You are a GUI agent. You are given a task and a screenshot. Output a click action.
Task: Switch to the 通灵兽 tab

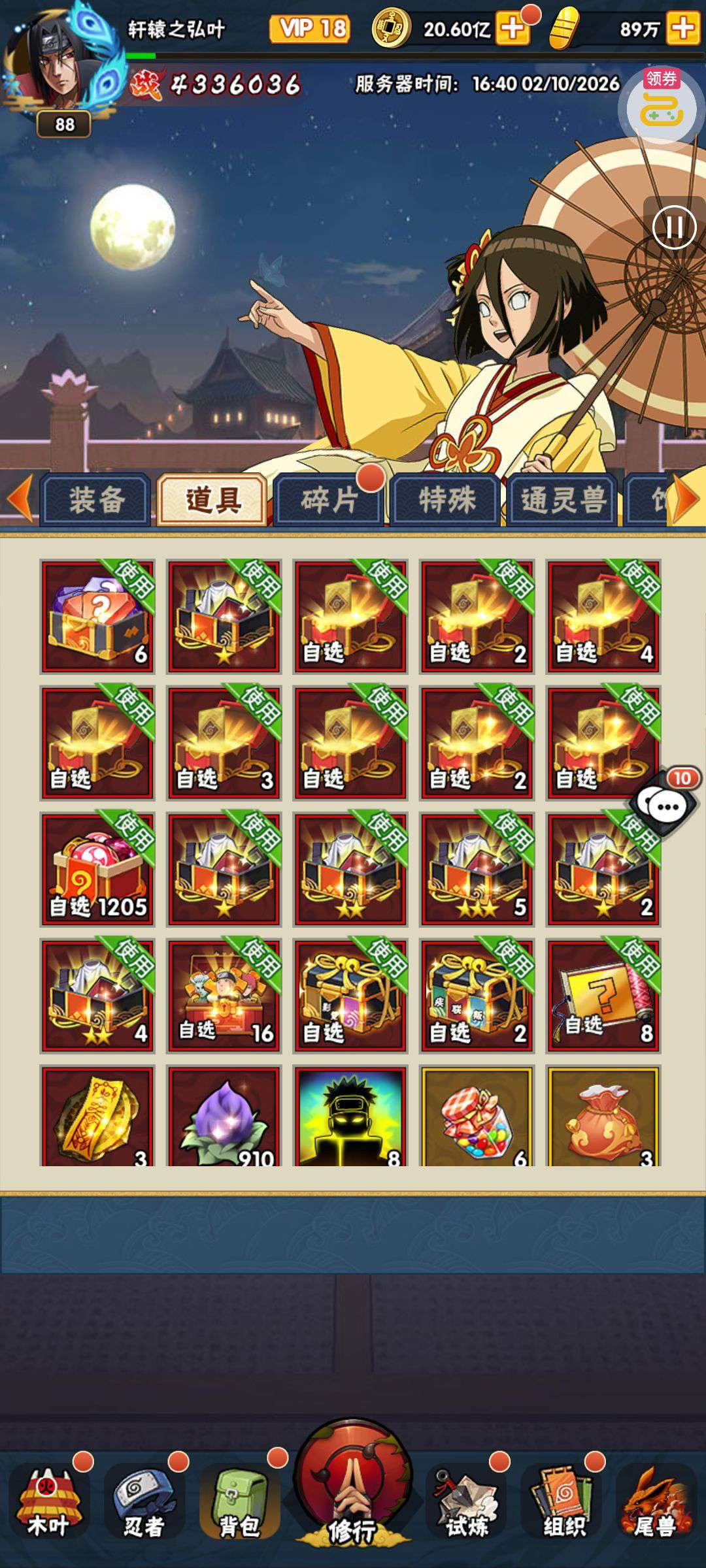click(x=563, y=500)
